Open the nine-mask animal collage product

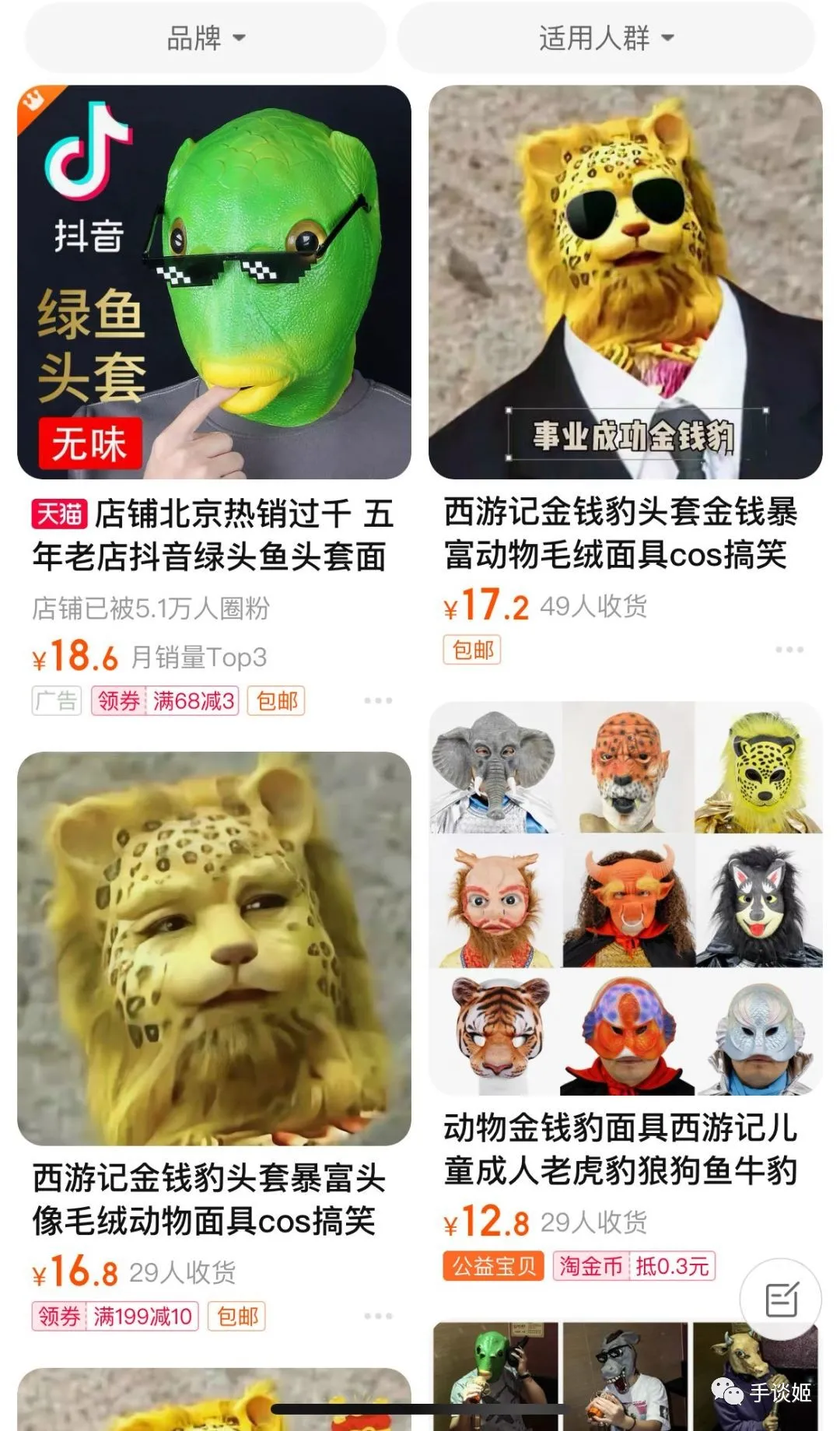click(625, 898)
